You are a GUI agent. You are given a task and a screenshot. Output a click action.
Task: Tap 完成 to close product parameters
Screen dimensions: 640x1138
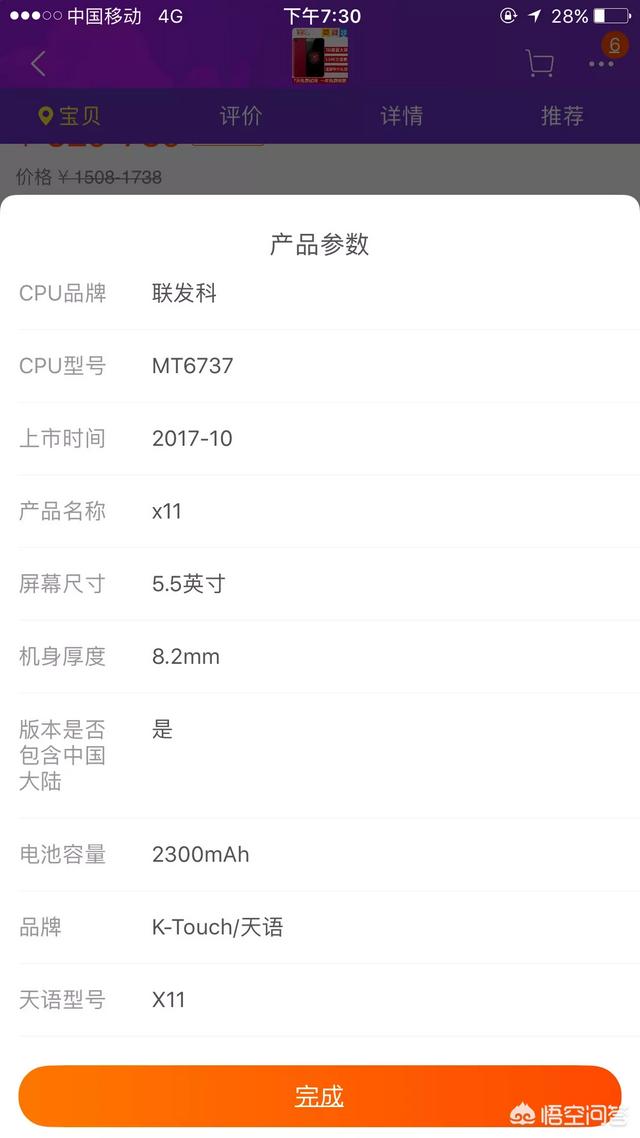click(319, 1096)
